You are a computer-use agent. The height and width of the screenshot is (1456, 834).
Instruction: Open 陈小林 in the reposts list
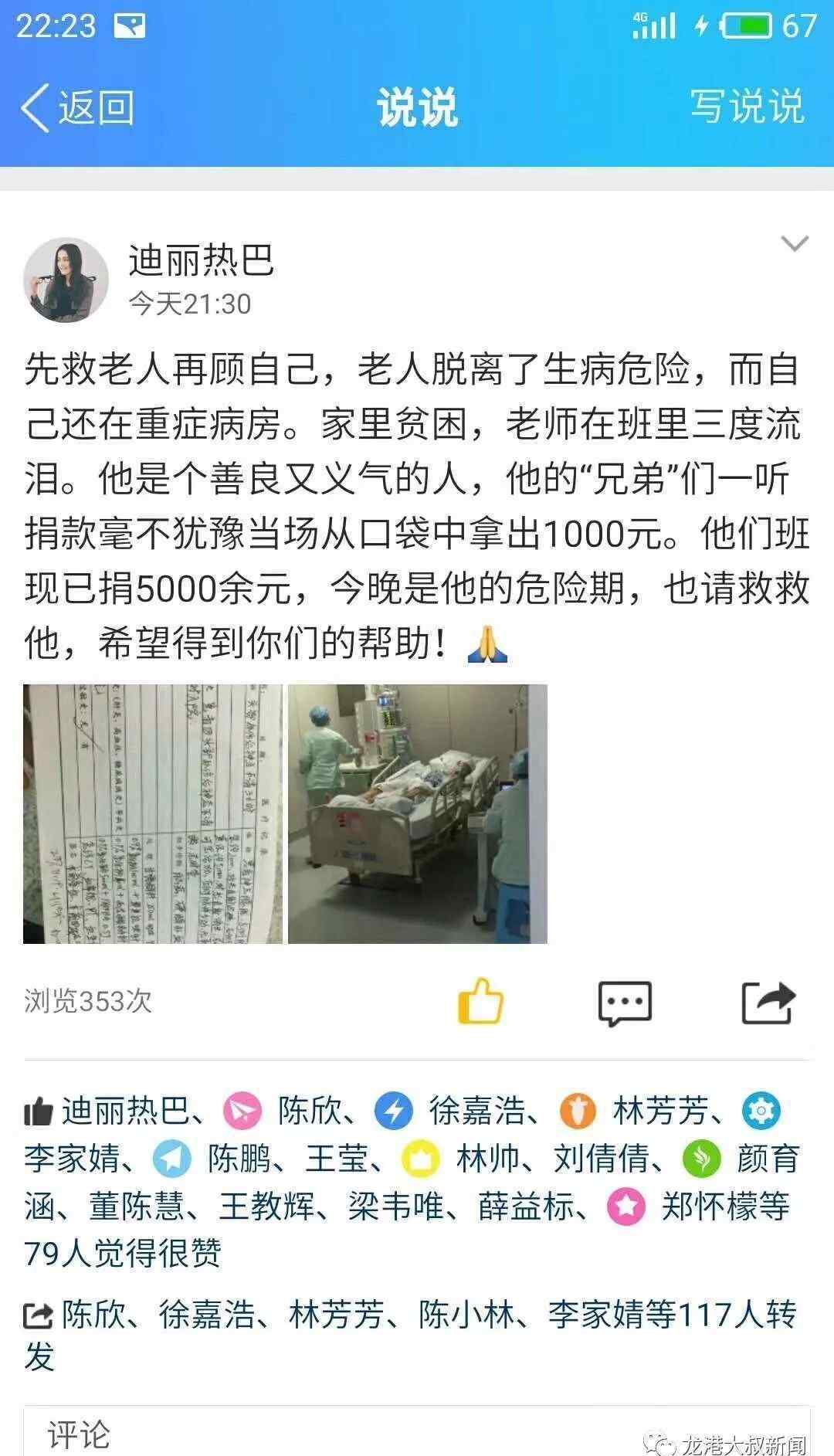tap(466, 1315)
